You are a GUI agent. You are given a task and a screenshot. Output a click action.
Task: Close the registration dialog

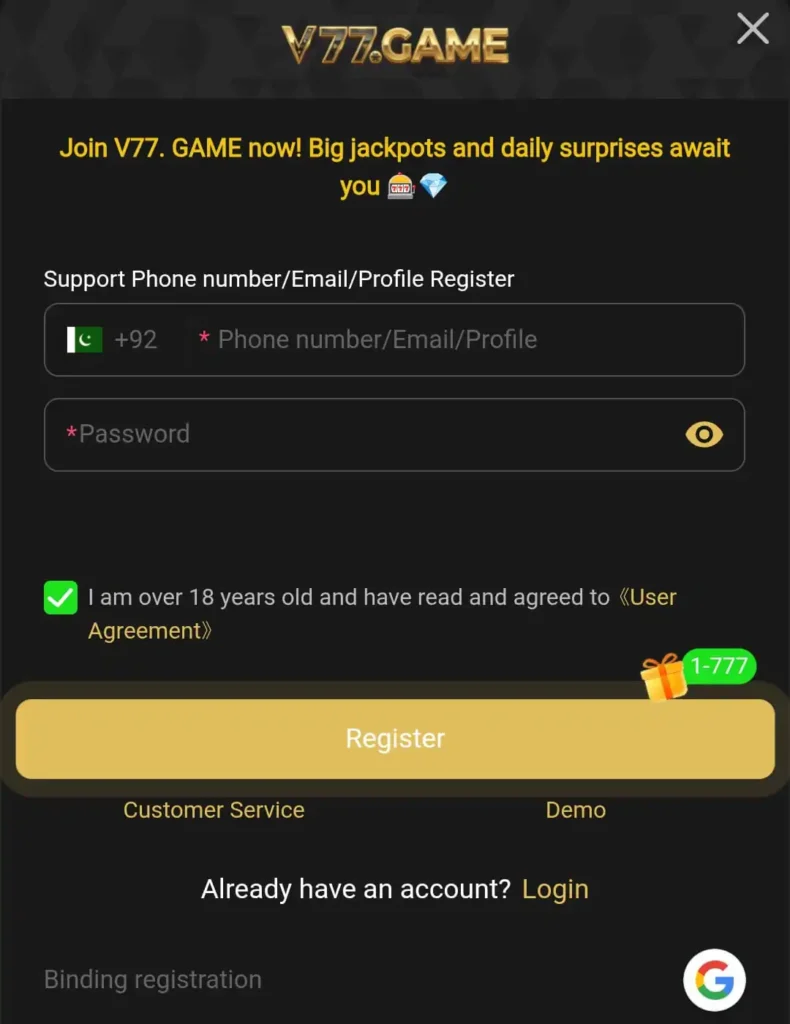pyautogui.click(x=752, y=29)
